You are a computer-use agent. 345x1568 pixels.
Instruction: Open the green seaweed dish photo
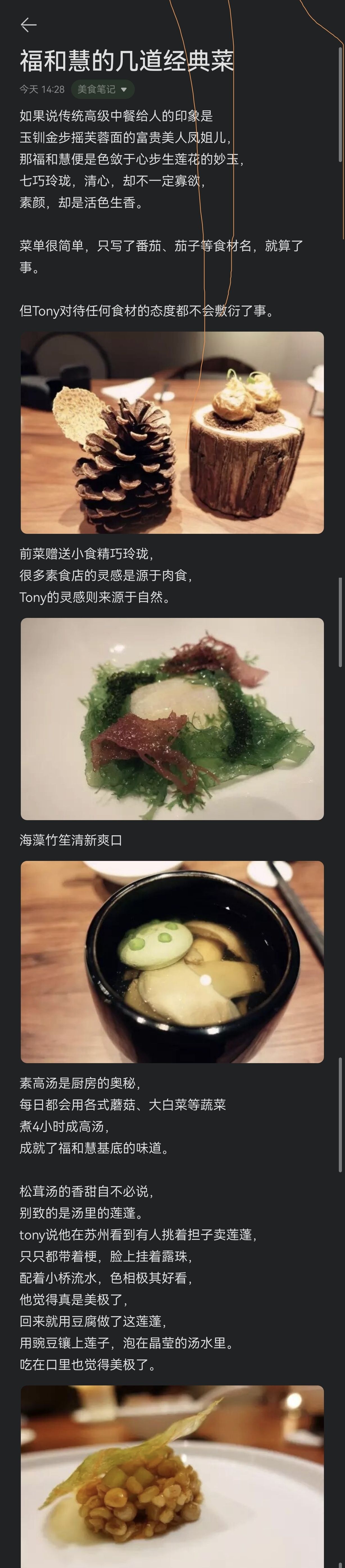click(172, 719)
